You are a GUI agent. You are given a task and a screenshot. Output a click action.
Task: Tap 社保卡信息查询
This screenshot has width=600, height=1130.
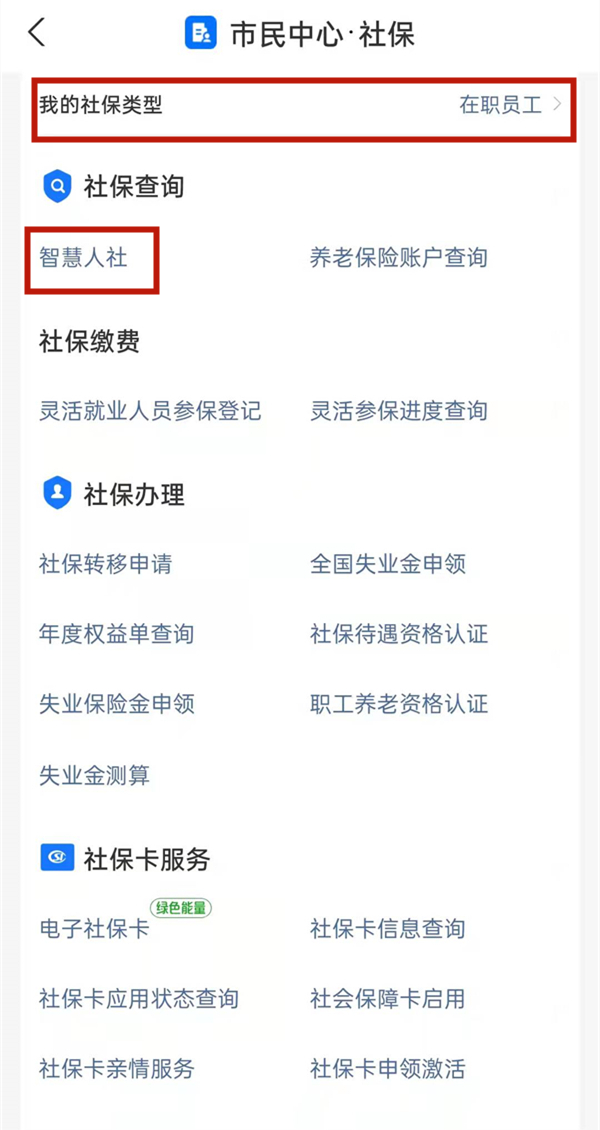pos(388,929)
